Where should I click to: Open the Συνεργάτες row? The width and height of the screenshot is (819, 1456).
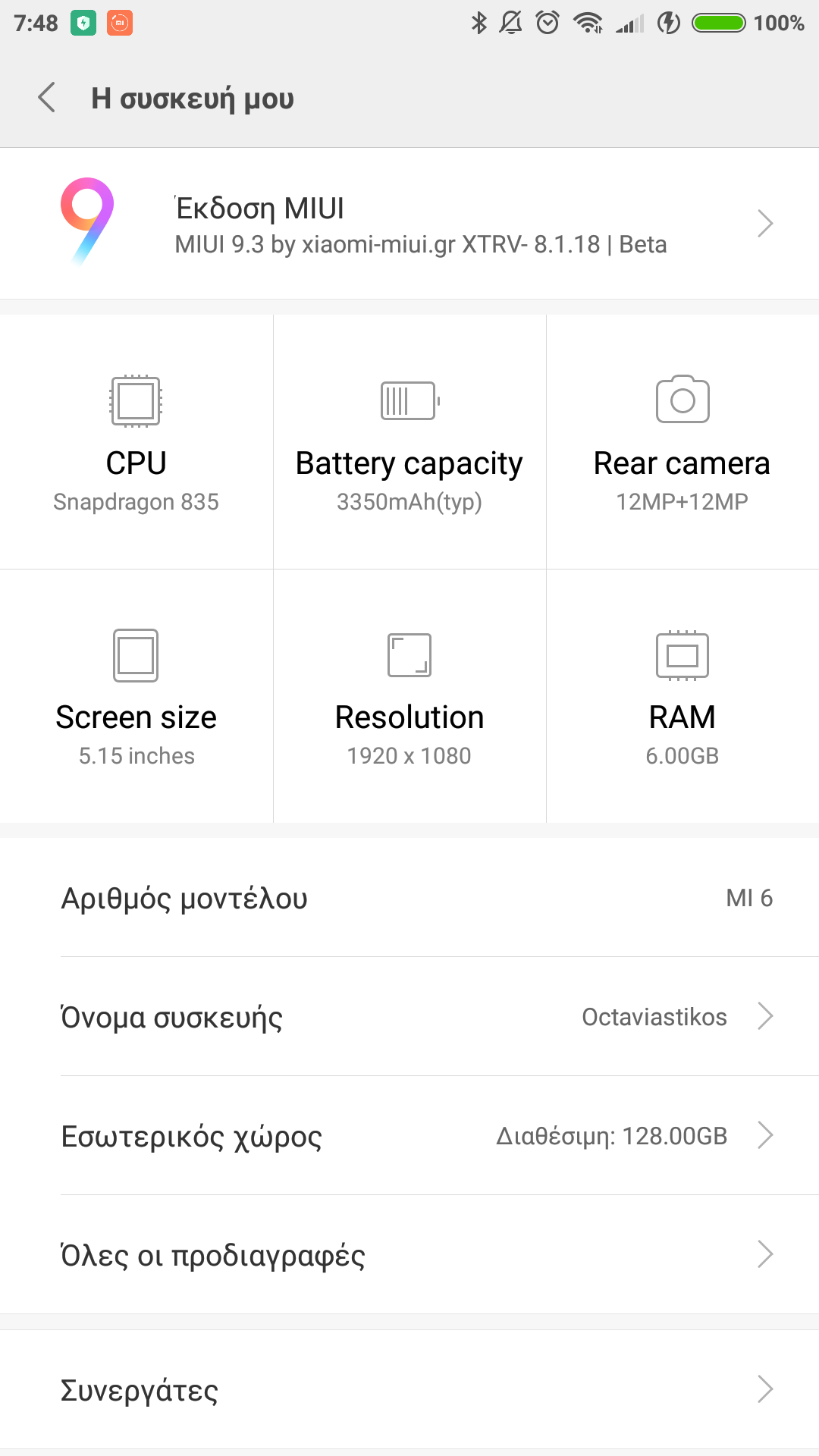coord(409,1389)
